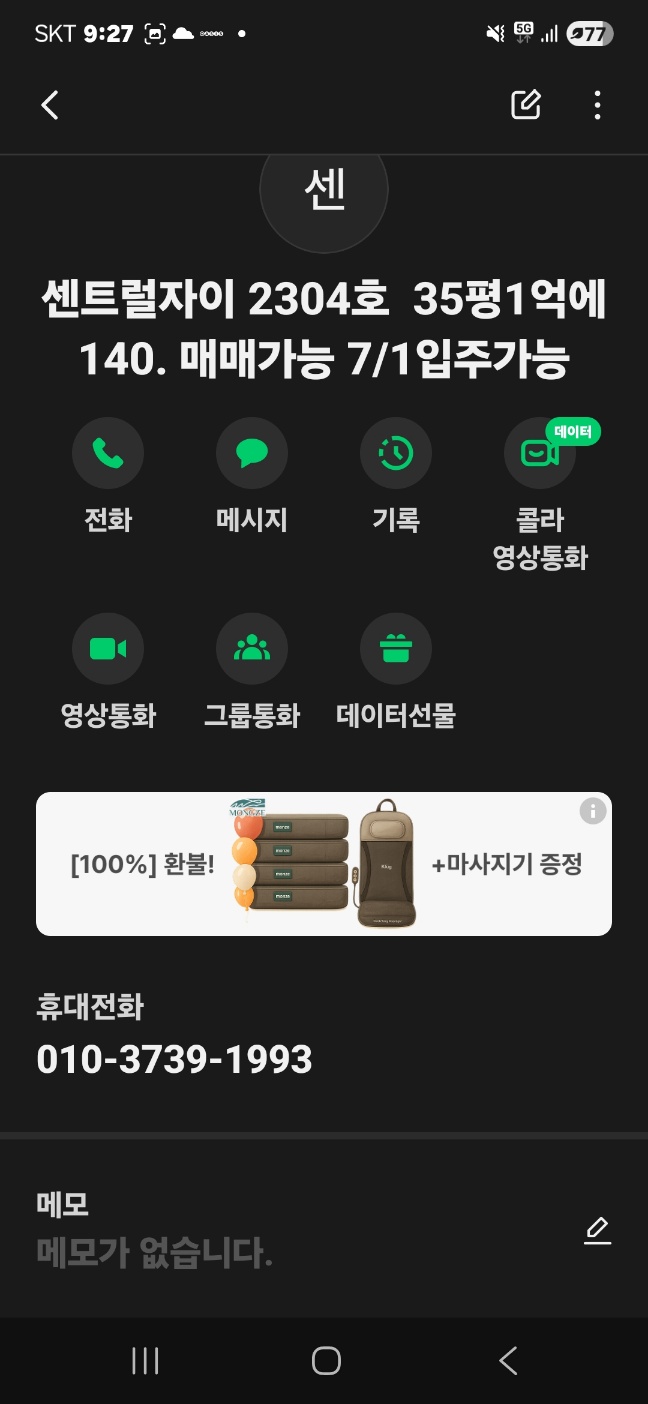Open the 마사지기 증정 ad banner

point(324,864)
